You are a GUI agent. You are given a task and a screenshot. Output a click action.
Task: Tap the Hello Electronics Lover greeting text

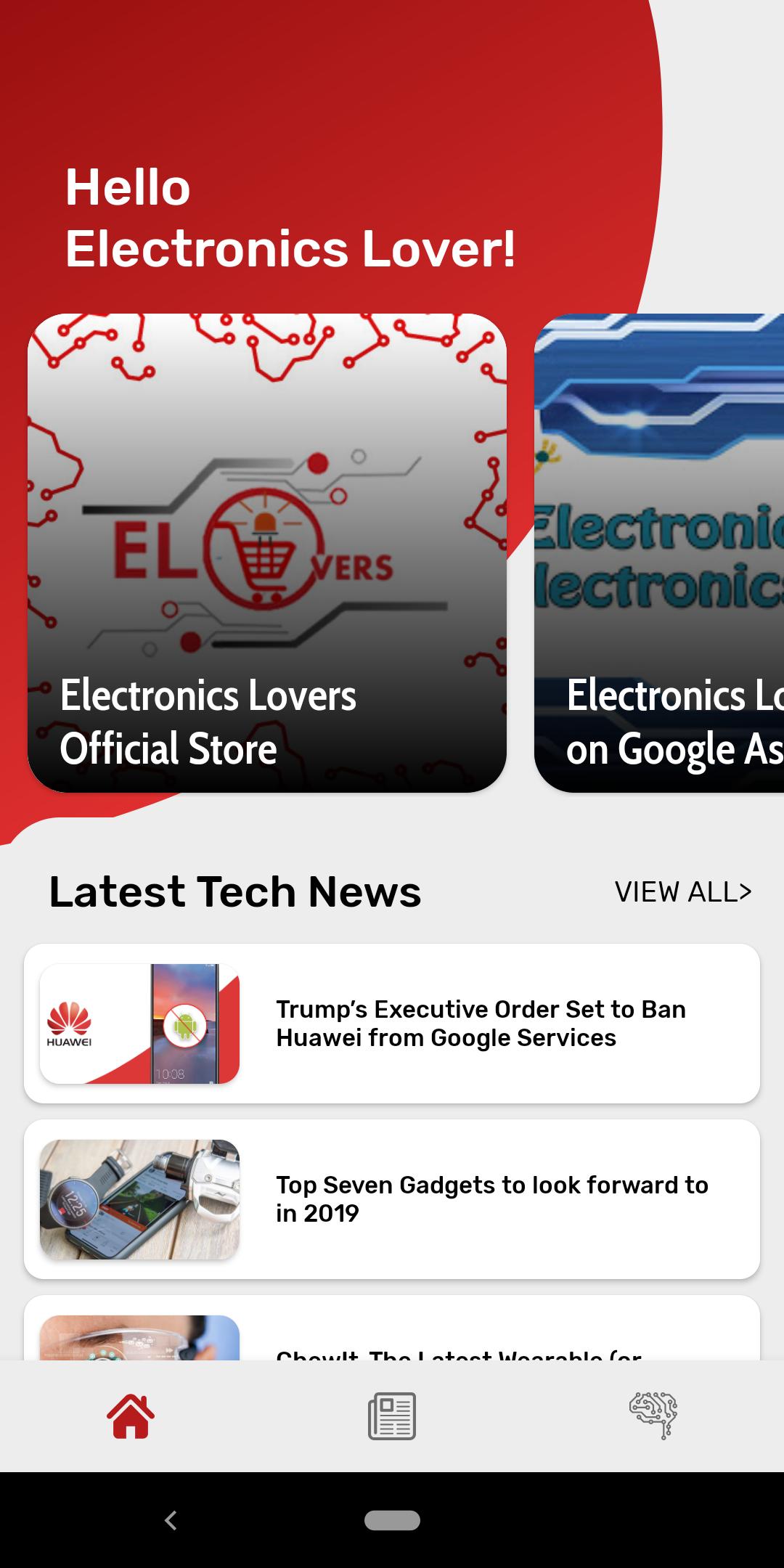(290, 218)
